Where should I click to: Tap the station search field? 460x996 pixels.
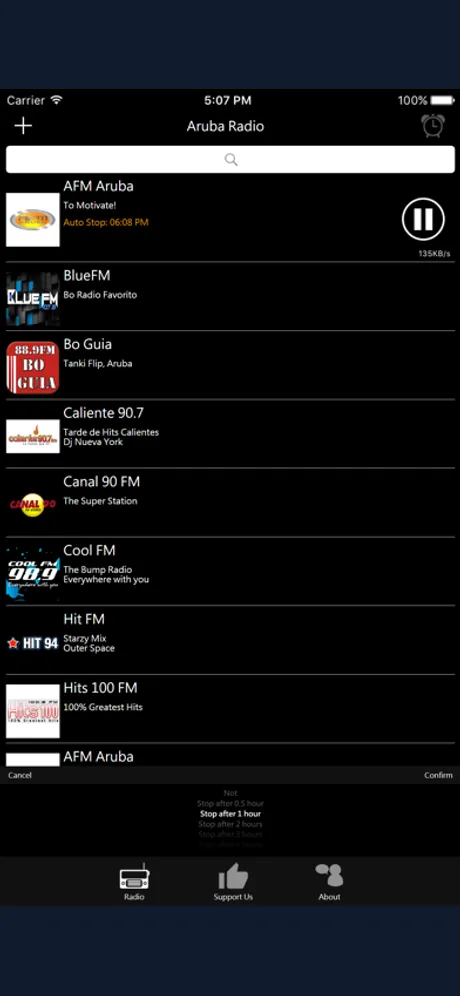pyautogui.click(x=230, y=159)
